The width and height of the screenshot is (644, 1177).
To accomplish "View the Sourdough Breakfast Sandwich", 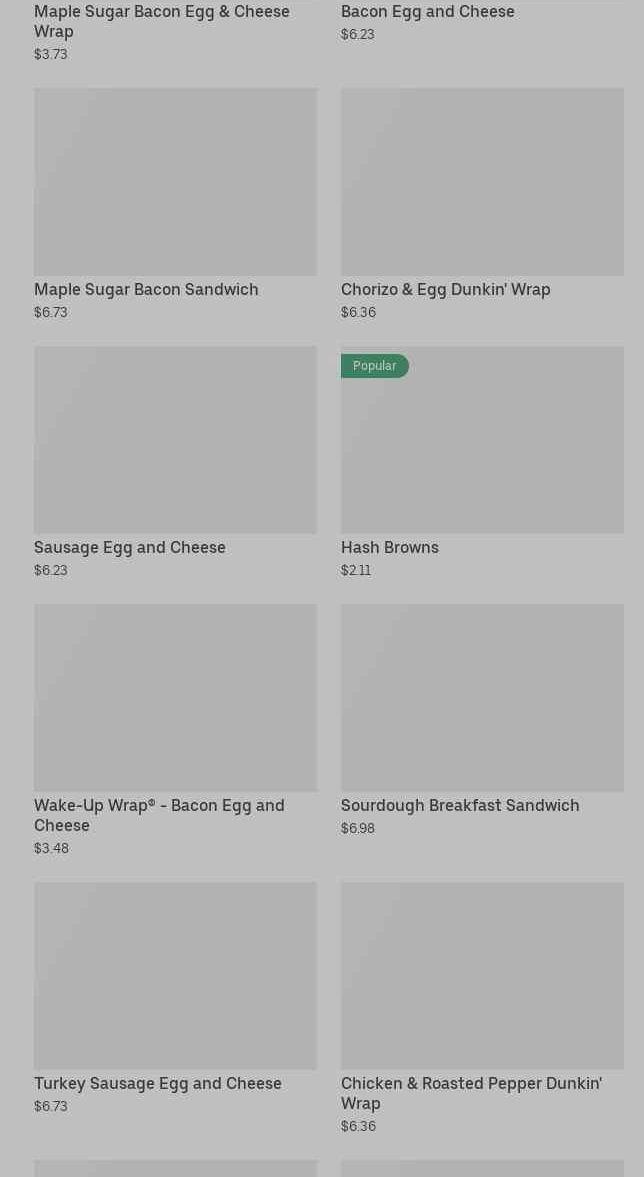I will (482, 698).
